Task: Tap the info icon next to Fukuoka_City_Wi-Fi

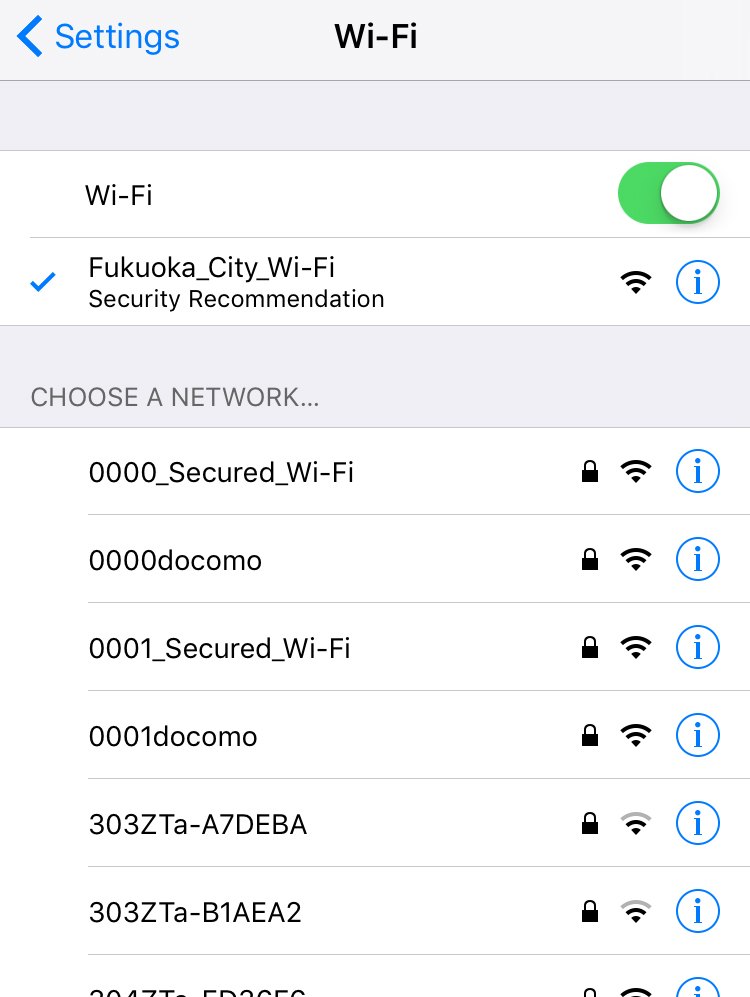Action: (x=697, y=282)
